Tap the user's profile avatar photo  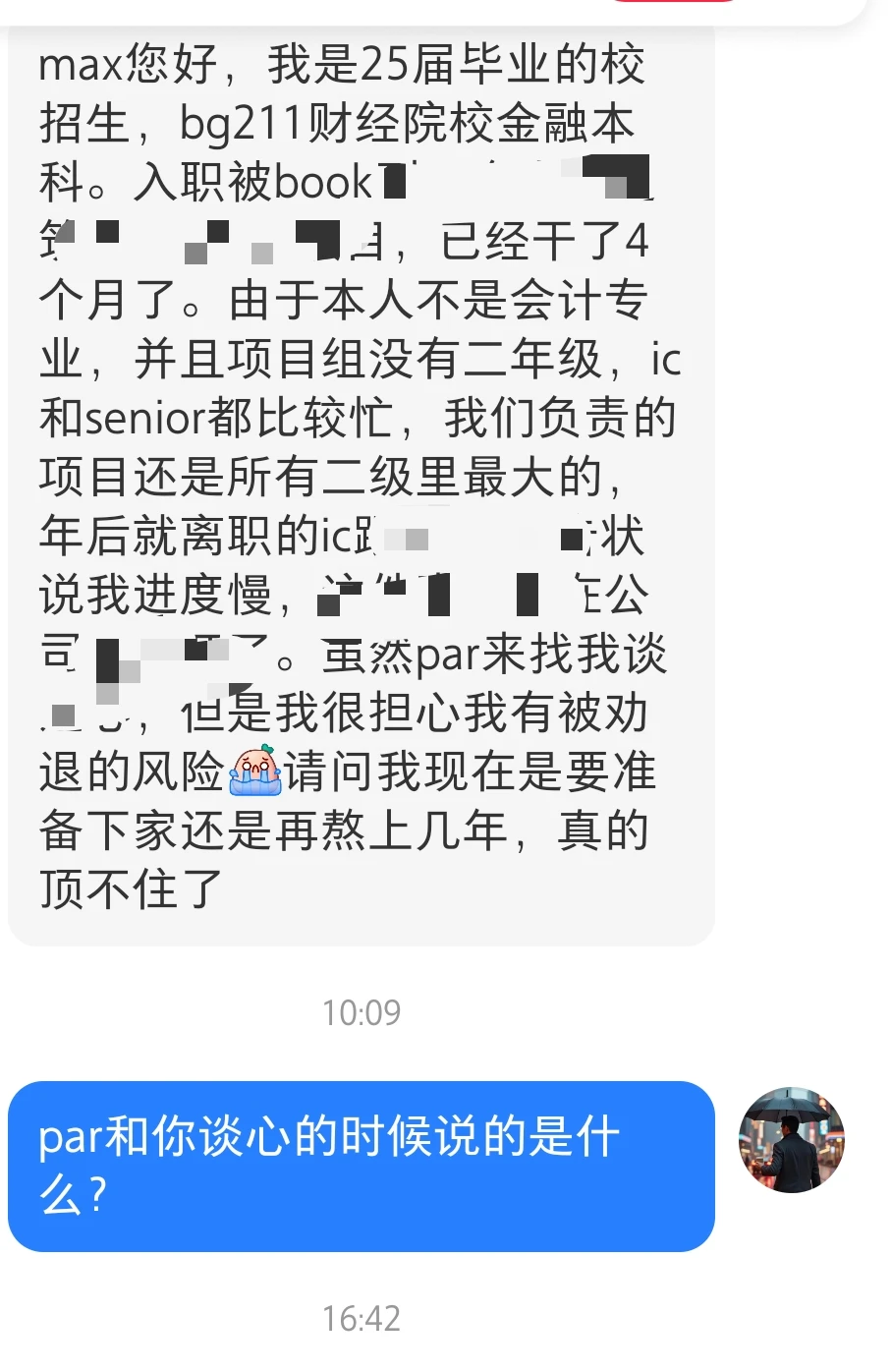point(792,1140)
